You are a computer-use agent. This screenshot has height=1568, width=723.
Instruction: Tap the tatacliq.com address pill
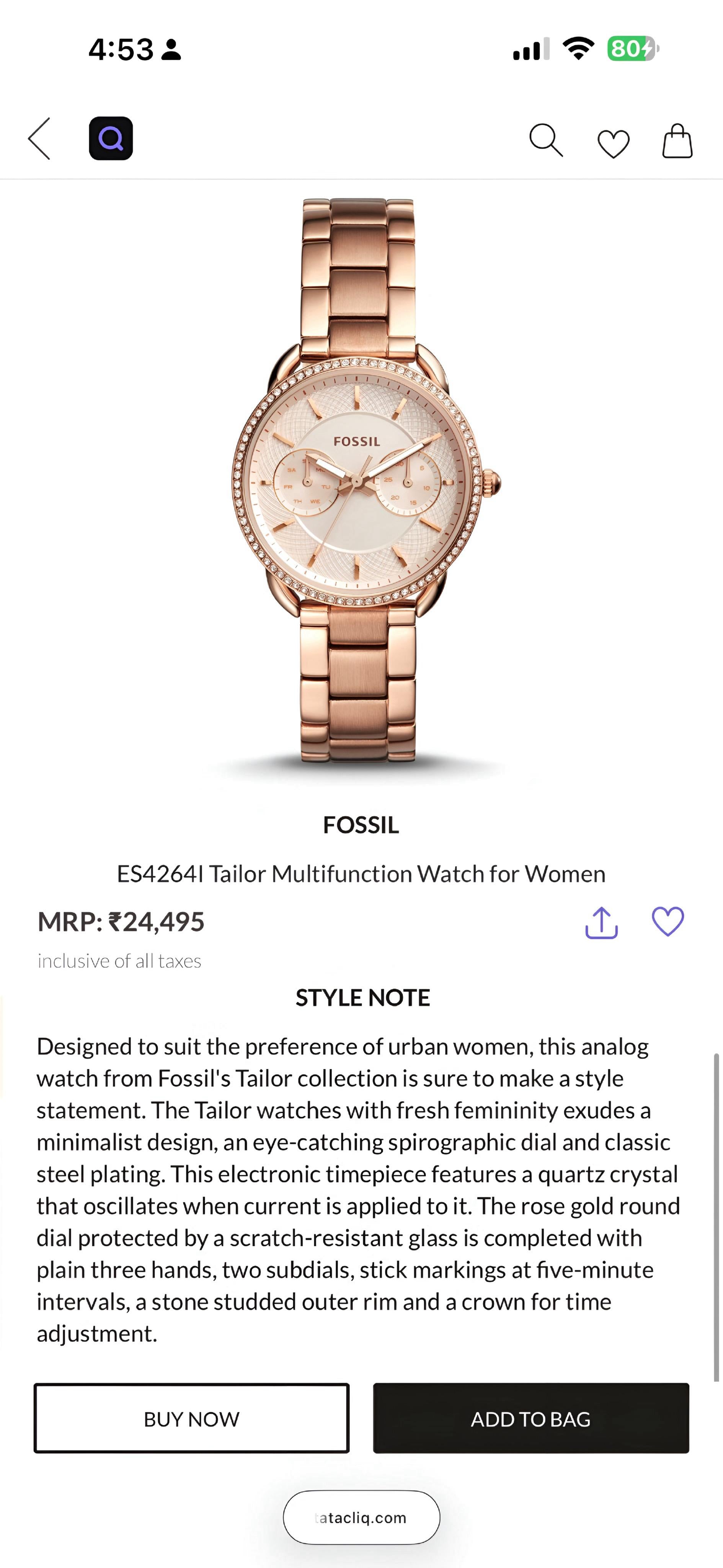361,1517
